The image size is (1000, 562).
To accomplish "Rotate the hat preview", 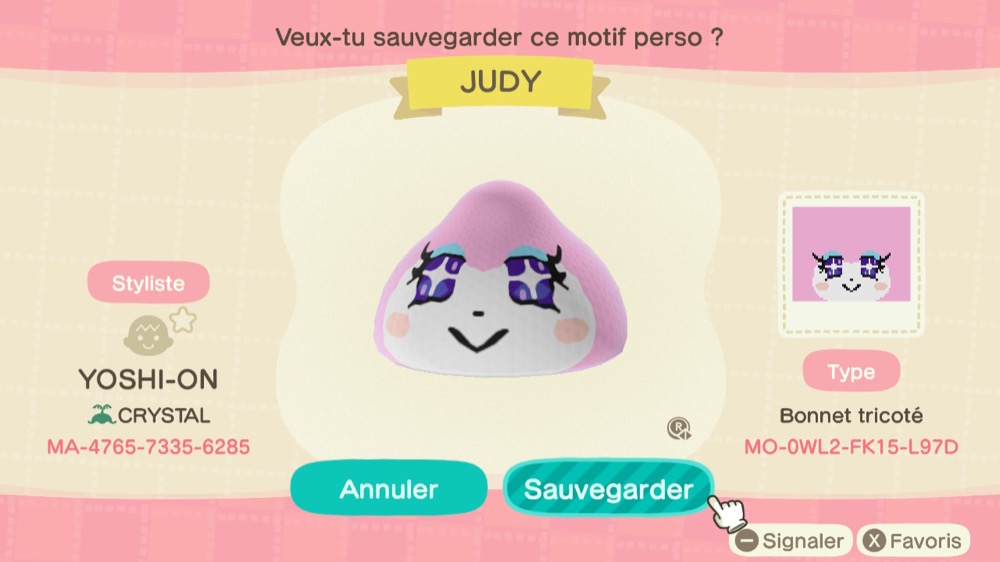I will 679,429.
